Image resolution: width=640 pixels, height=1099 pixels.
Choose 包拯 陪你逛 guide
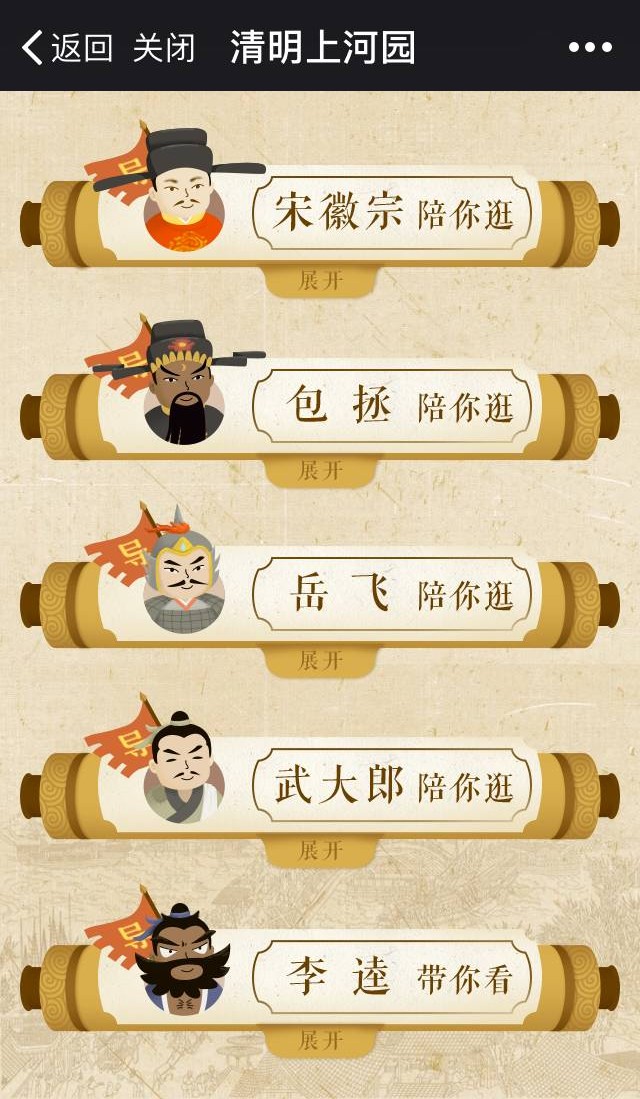(x=392, y=405)
